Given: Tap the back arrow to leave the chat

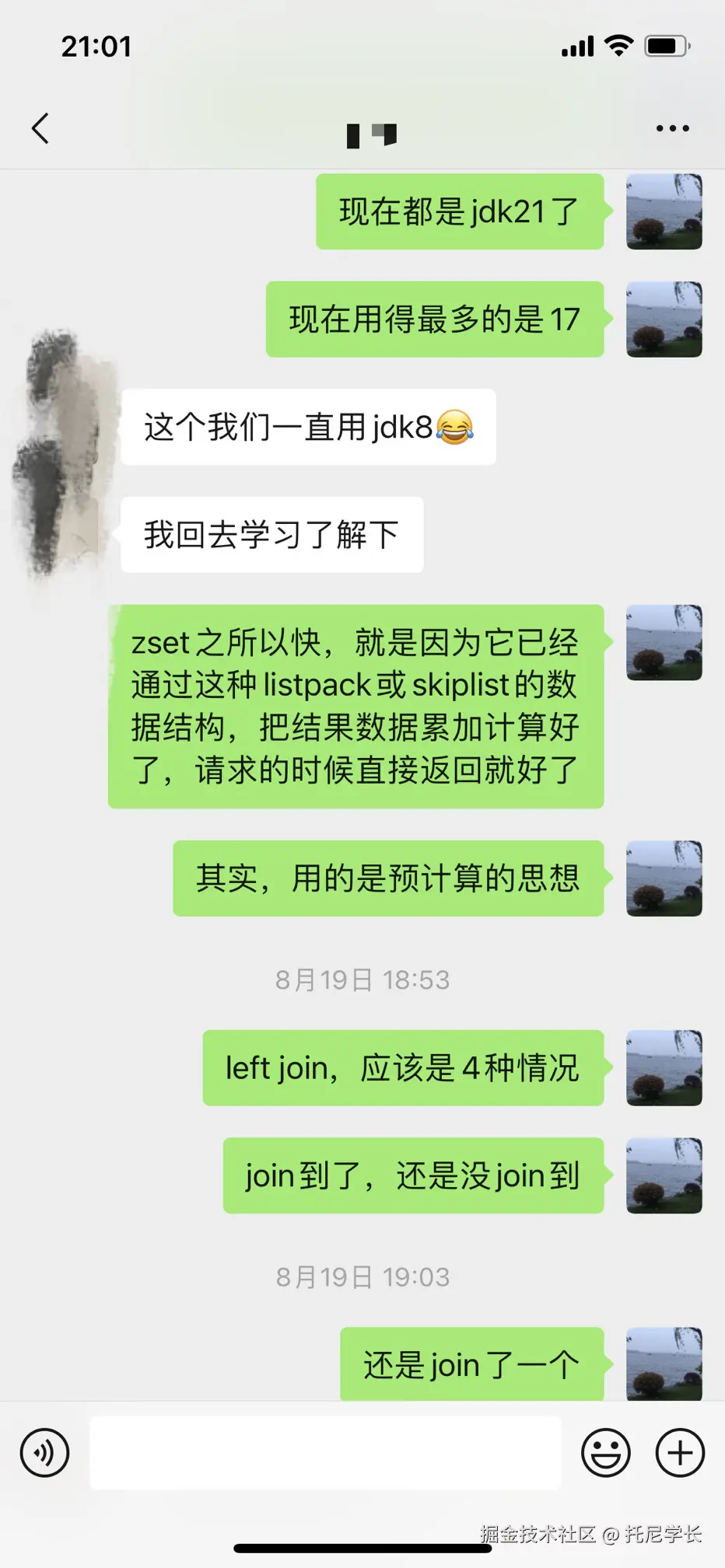Looking at the screenshot, I should click(40, 128).
